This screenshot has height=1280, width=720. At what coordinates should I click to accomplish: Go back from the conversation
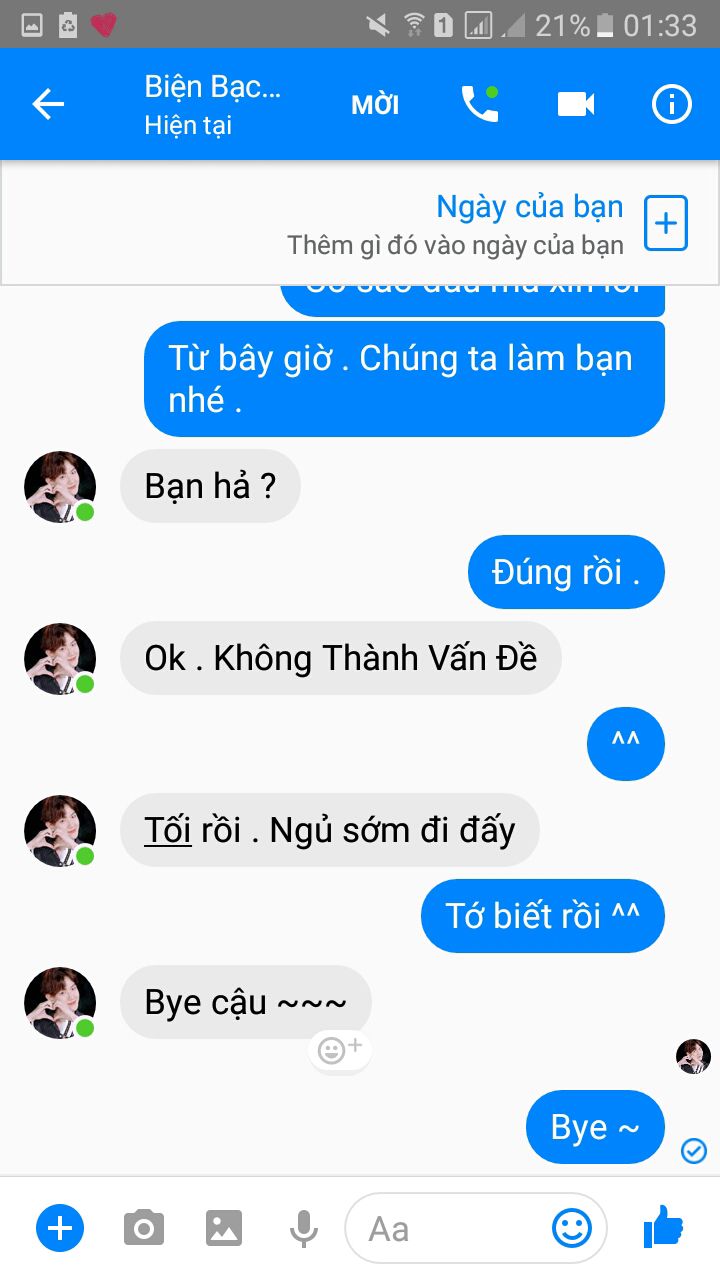point(48,104)
